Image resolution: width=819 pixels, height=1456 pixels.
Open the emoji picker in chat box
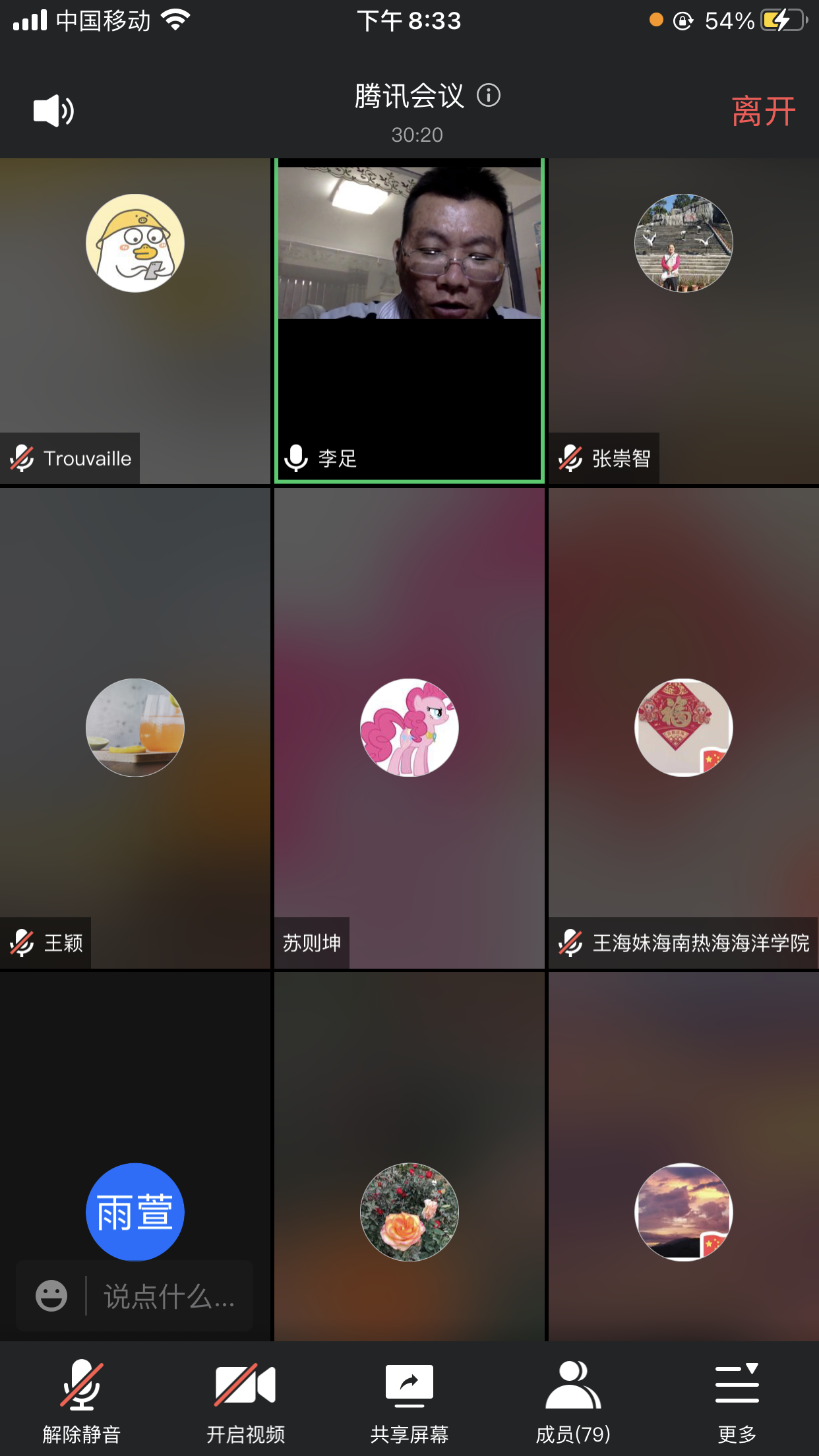point(51,1296)
